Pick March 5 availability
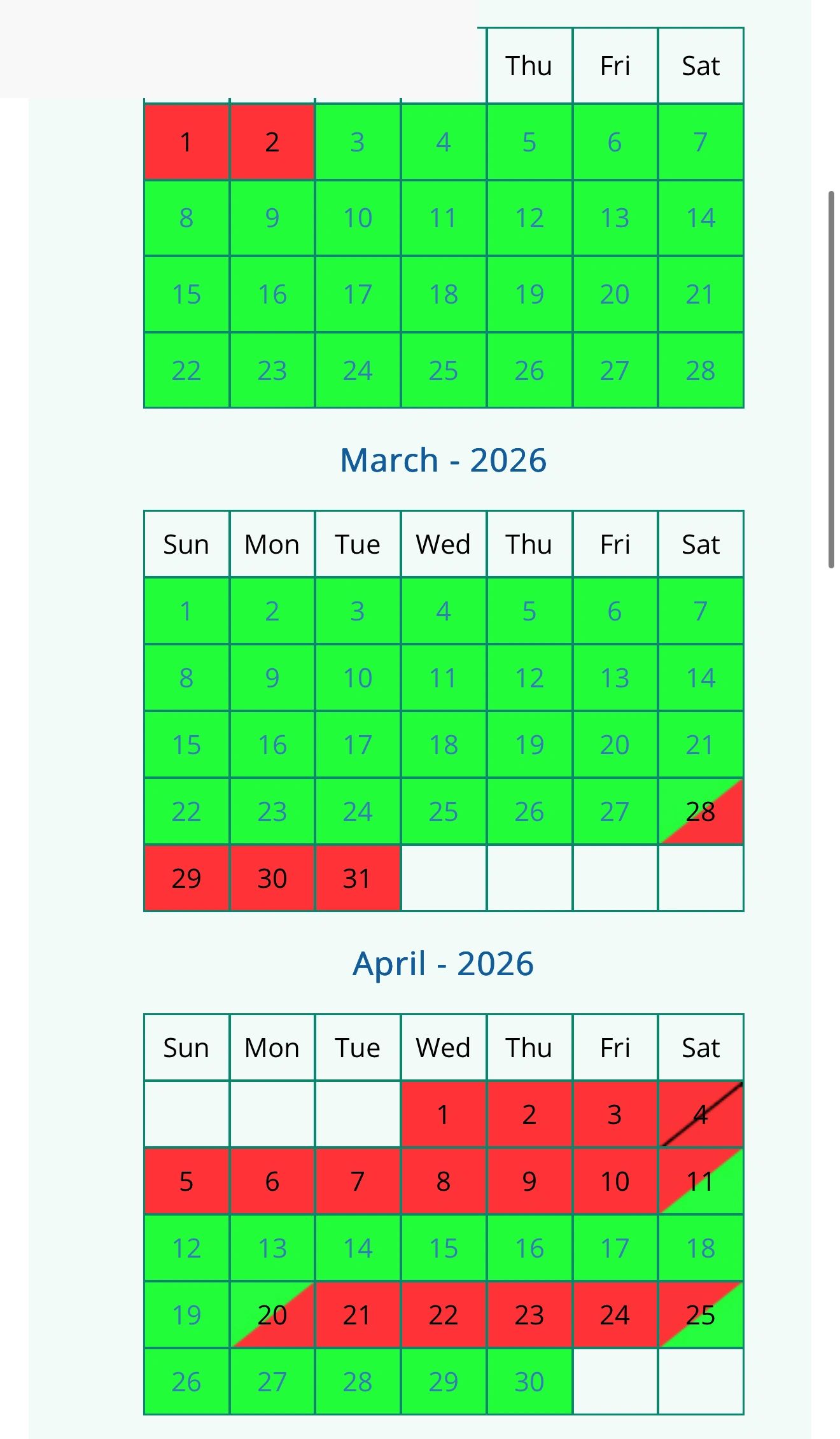The width and height of the screenshot is (840, 1439). (x=529, y=611)
